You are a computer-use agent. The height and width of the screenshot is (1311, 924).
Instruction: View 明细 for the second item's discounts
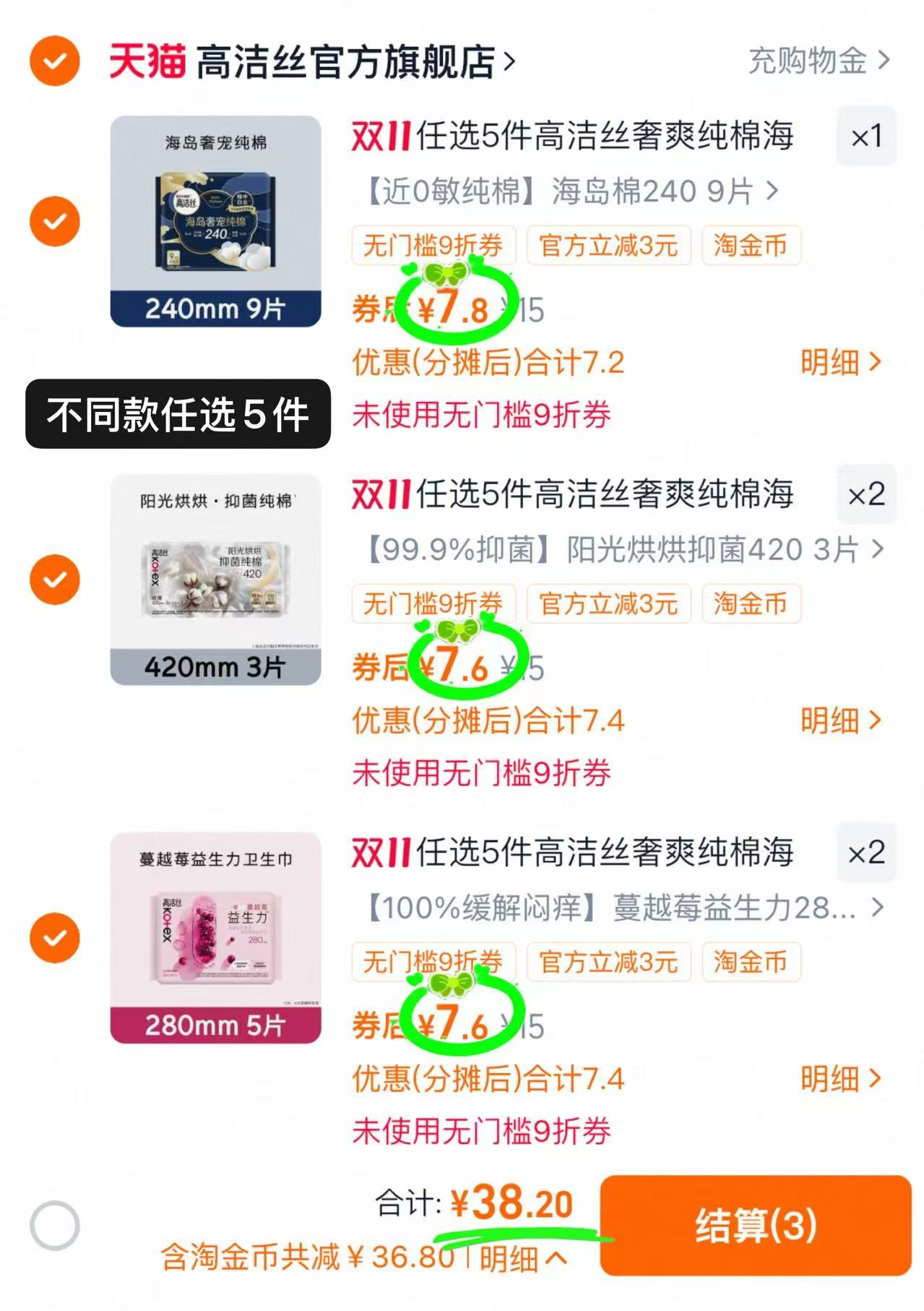coord(831,720)
